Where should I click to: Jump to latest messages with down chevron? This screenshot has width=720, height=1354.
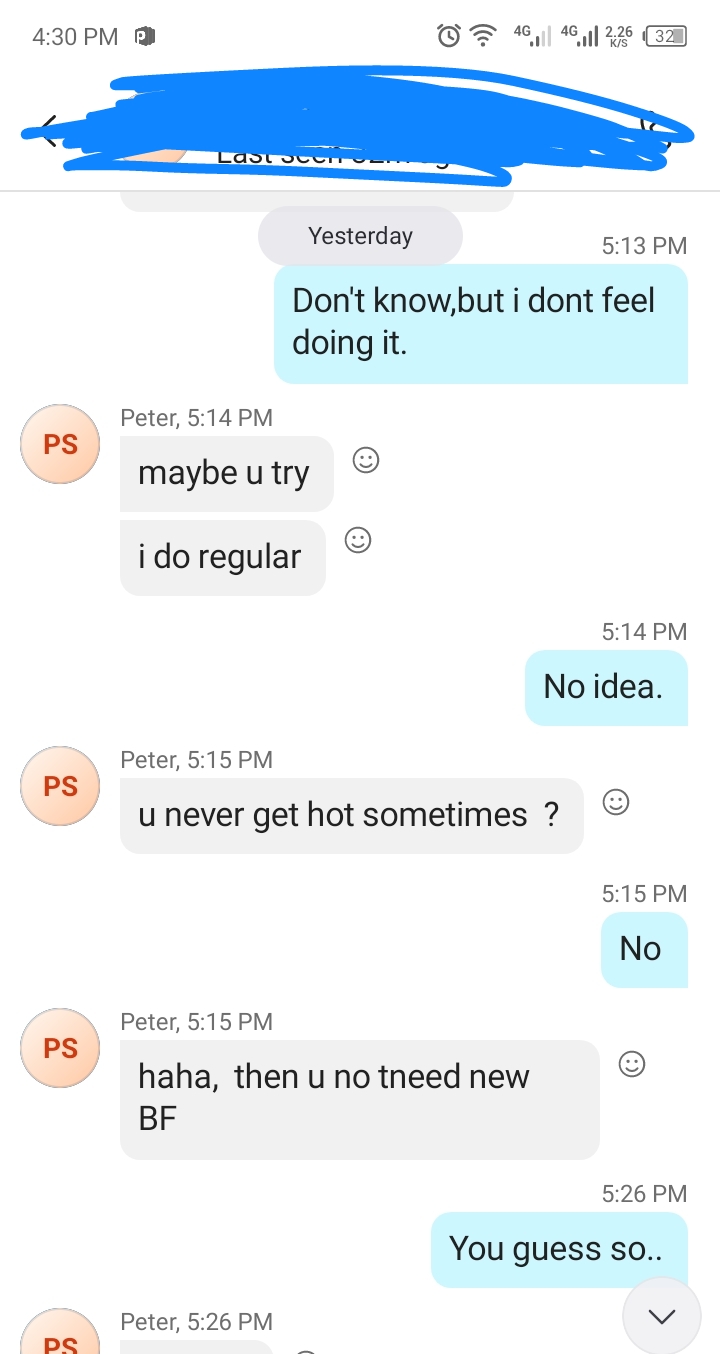[x=661, y=1317]
